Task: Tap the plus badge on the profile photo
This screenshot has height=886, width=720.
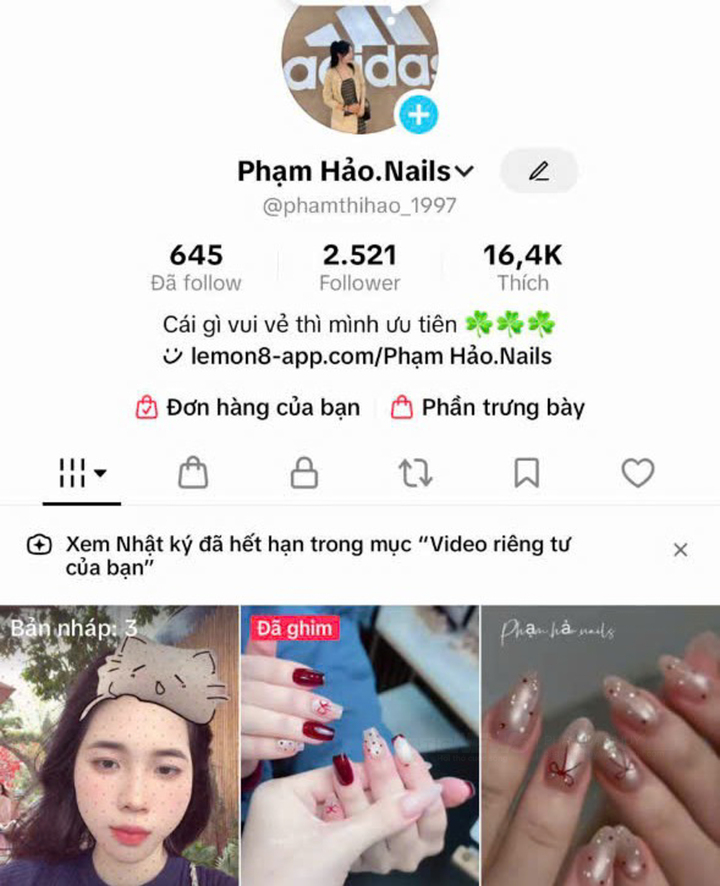Action: 418,115
